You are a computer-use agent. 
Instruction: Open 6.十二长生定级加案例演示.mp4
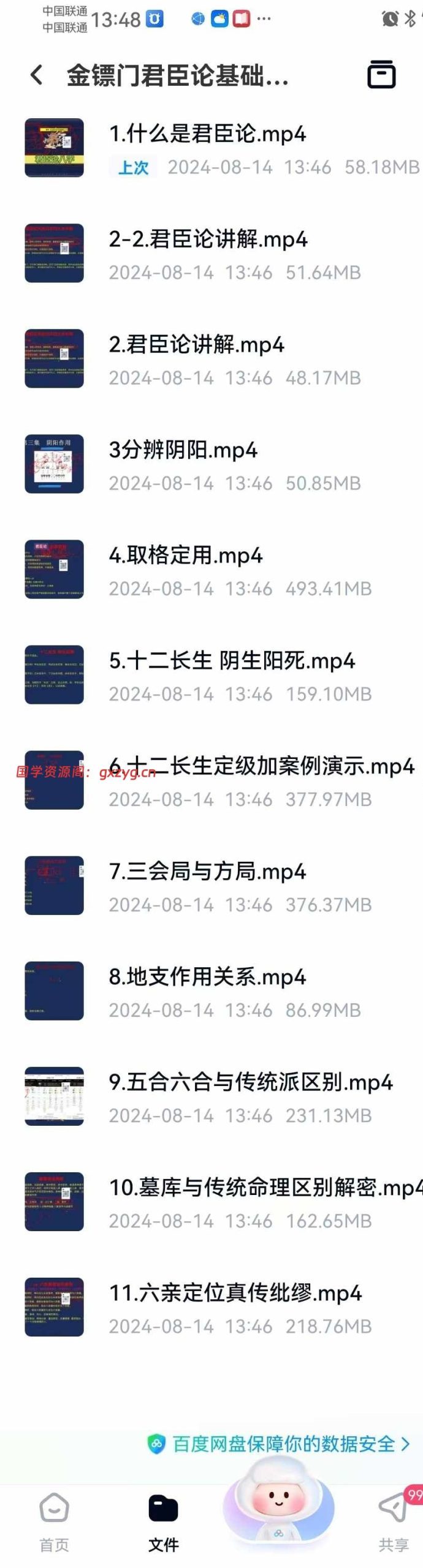[x=261, y=766]
